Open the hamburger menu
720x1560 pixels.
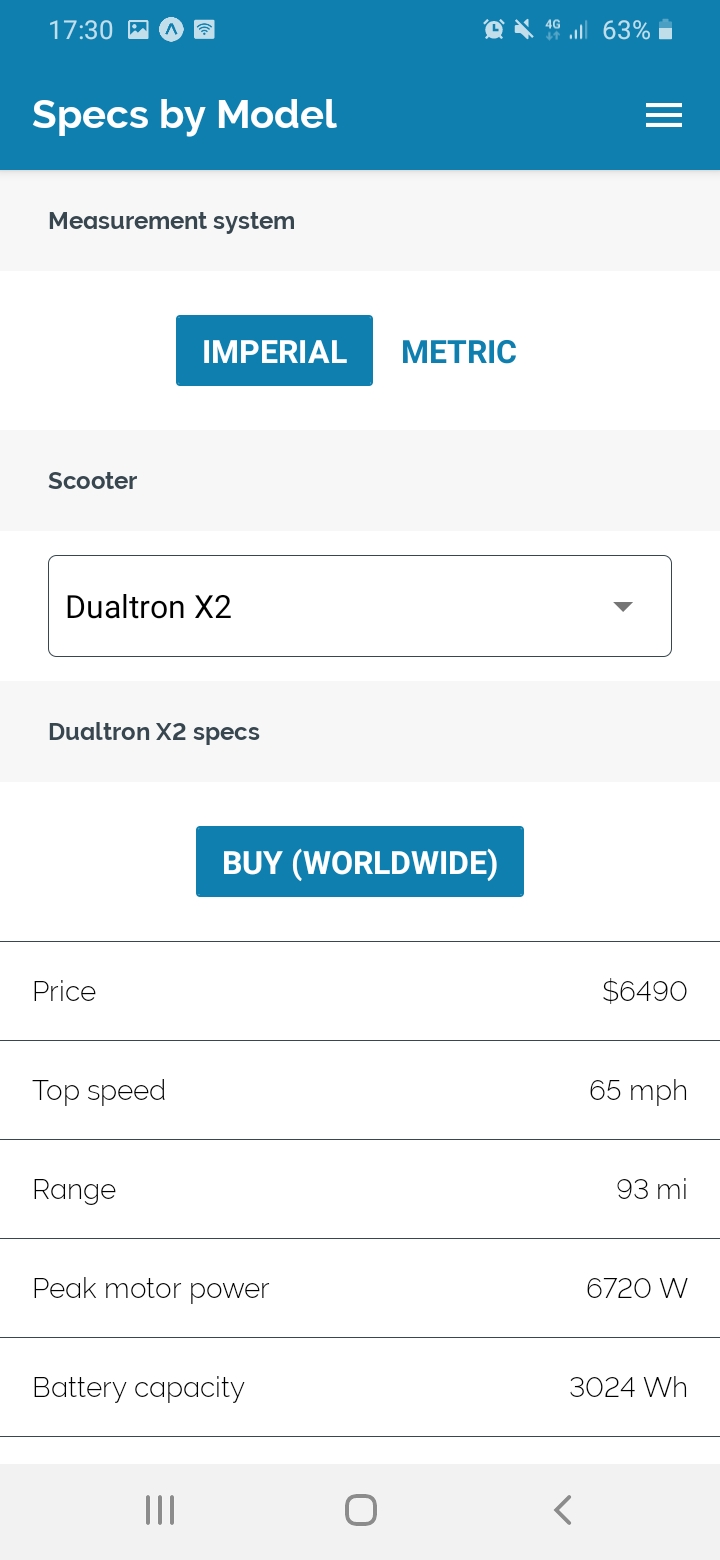point(664,115)
